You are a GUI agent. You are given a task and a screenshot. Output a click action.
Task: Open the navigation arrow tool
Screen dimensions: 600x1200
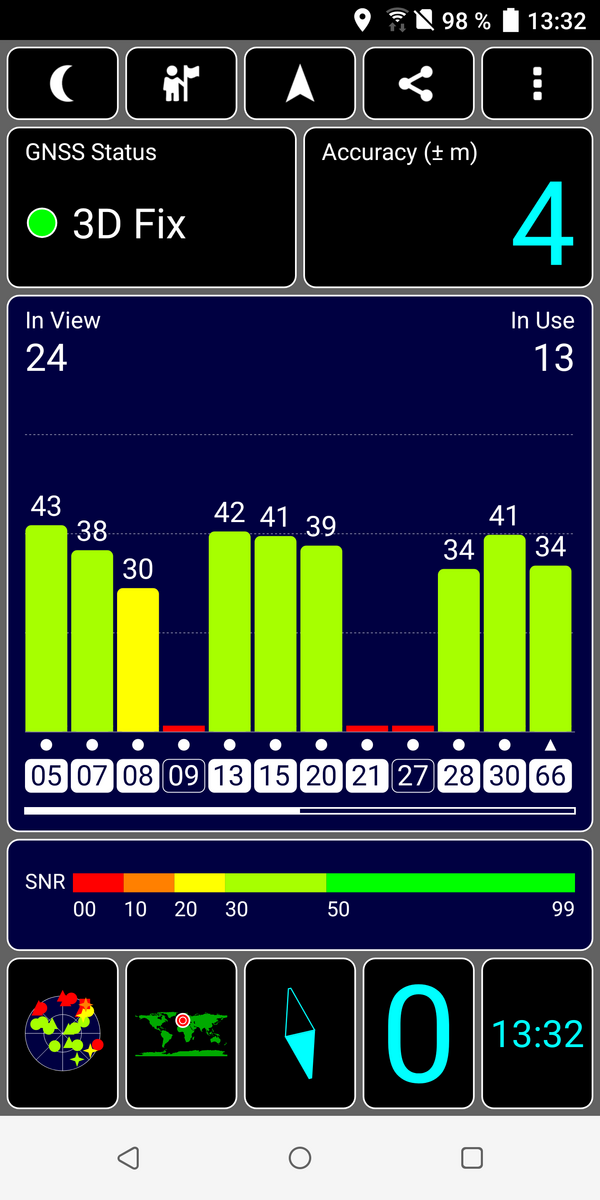click(x=300, y=84)
